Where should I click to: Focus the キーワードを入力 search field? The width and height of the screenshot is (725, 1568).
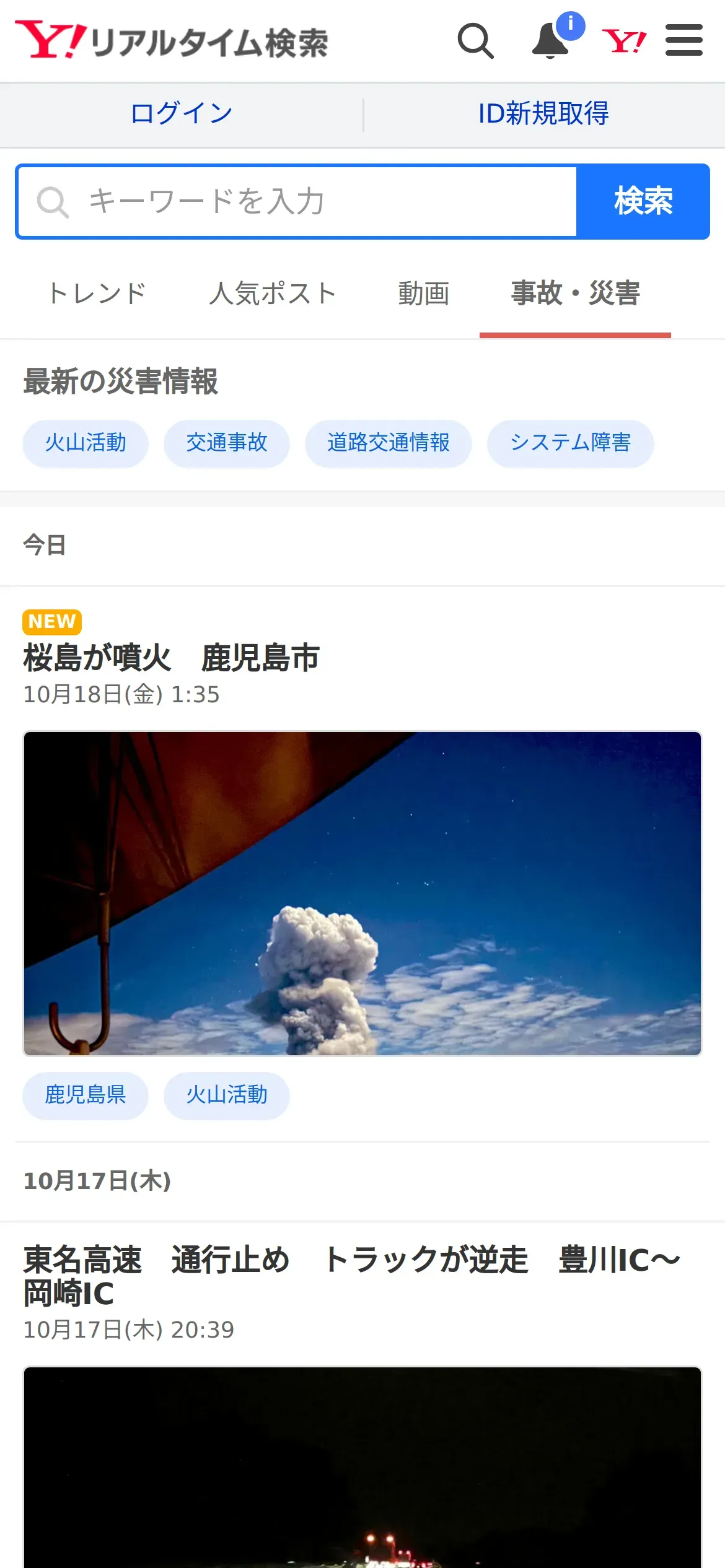click(x=297, y=202)
